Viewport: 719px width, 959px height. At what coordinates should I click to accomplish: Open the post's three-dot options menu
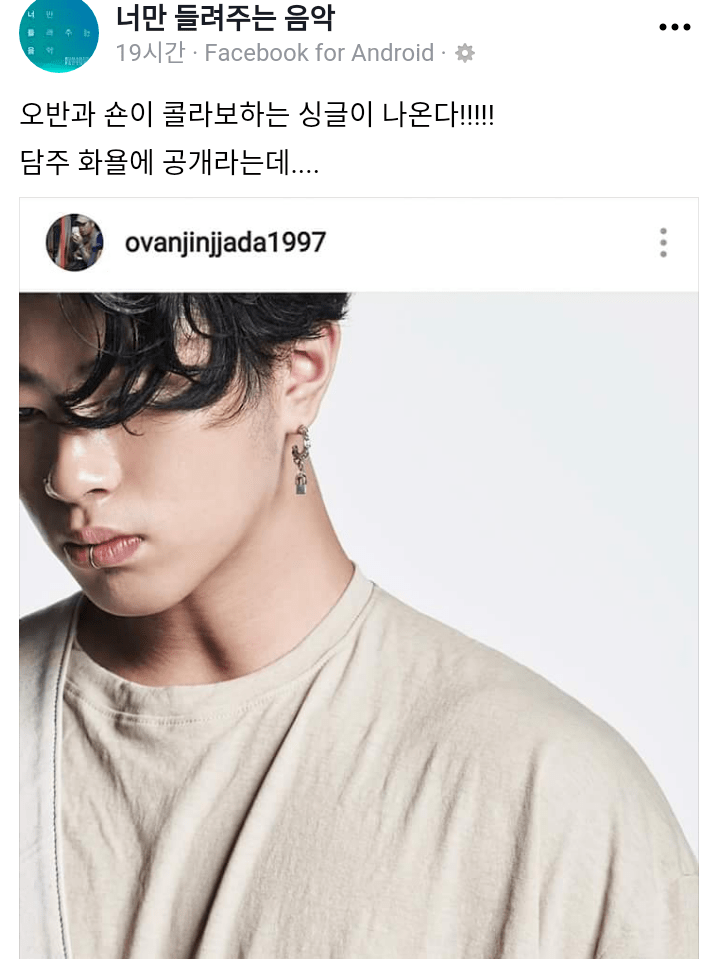675,27
